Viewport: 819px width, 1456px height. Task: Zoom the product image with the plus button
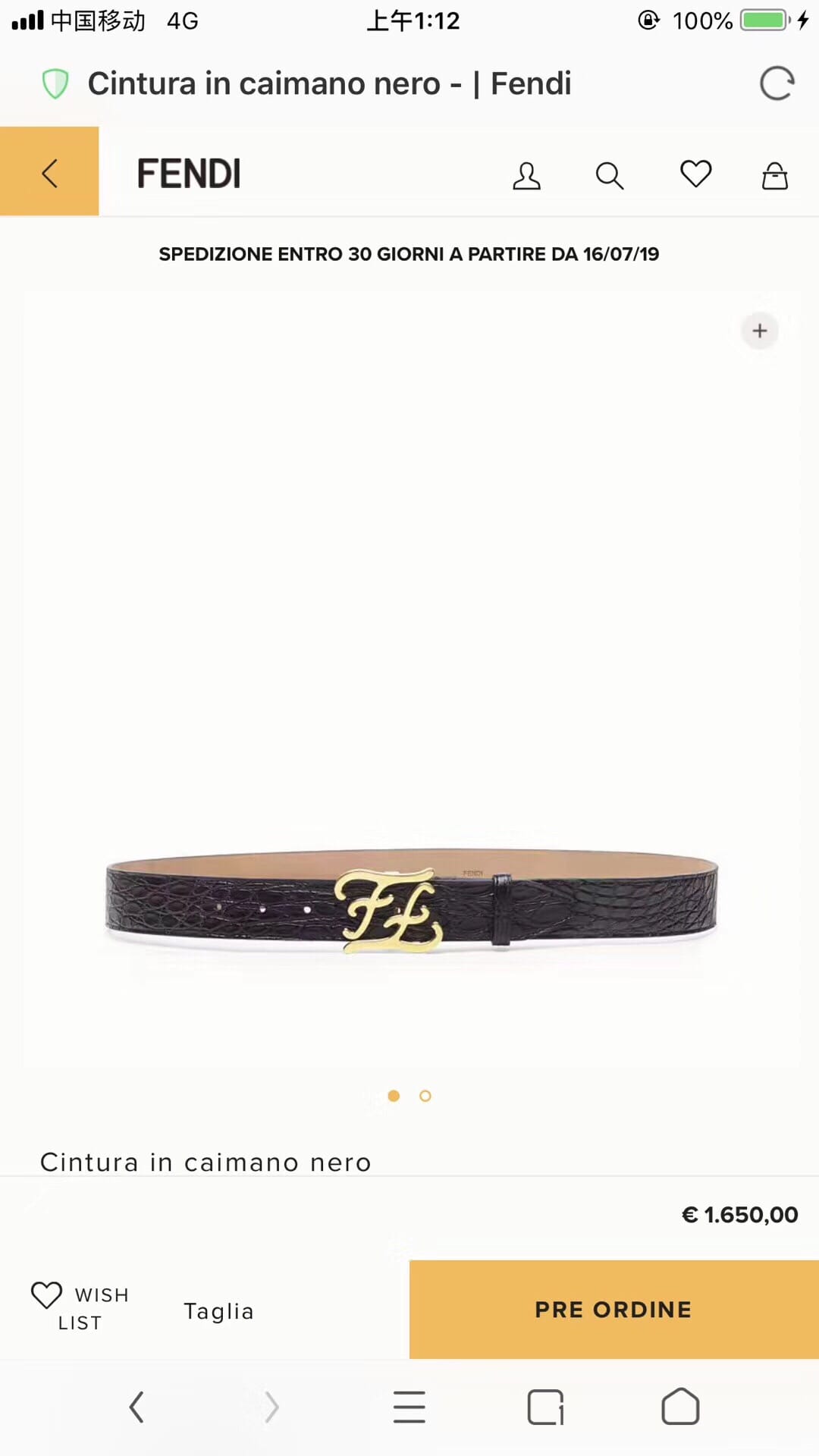pos(760,331)
